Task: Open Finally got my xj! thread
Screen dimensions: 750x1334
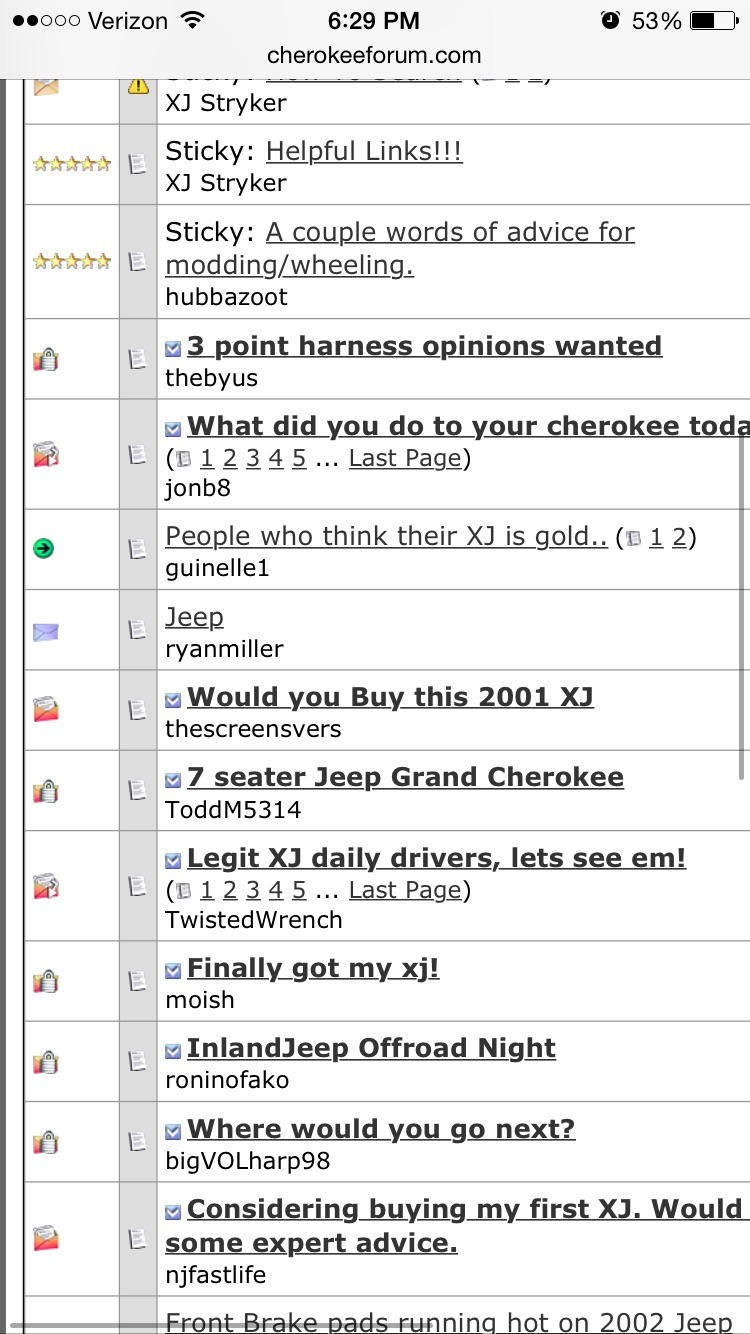Action: [x=313, y=968]
